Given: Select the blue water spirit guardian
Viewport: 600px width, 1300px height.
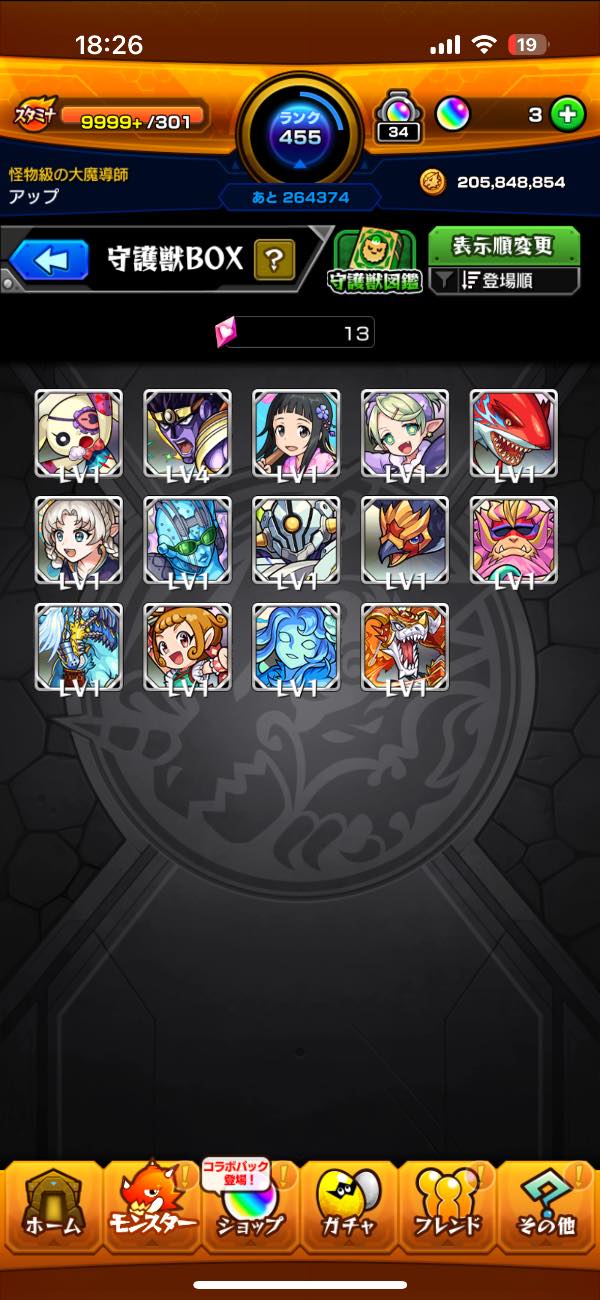Looking at the screenshot, I should pyautogui.click(x=296, y=647).
